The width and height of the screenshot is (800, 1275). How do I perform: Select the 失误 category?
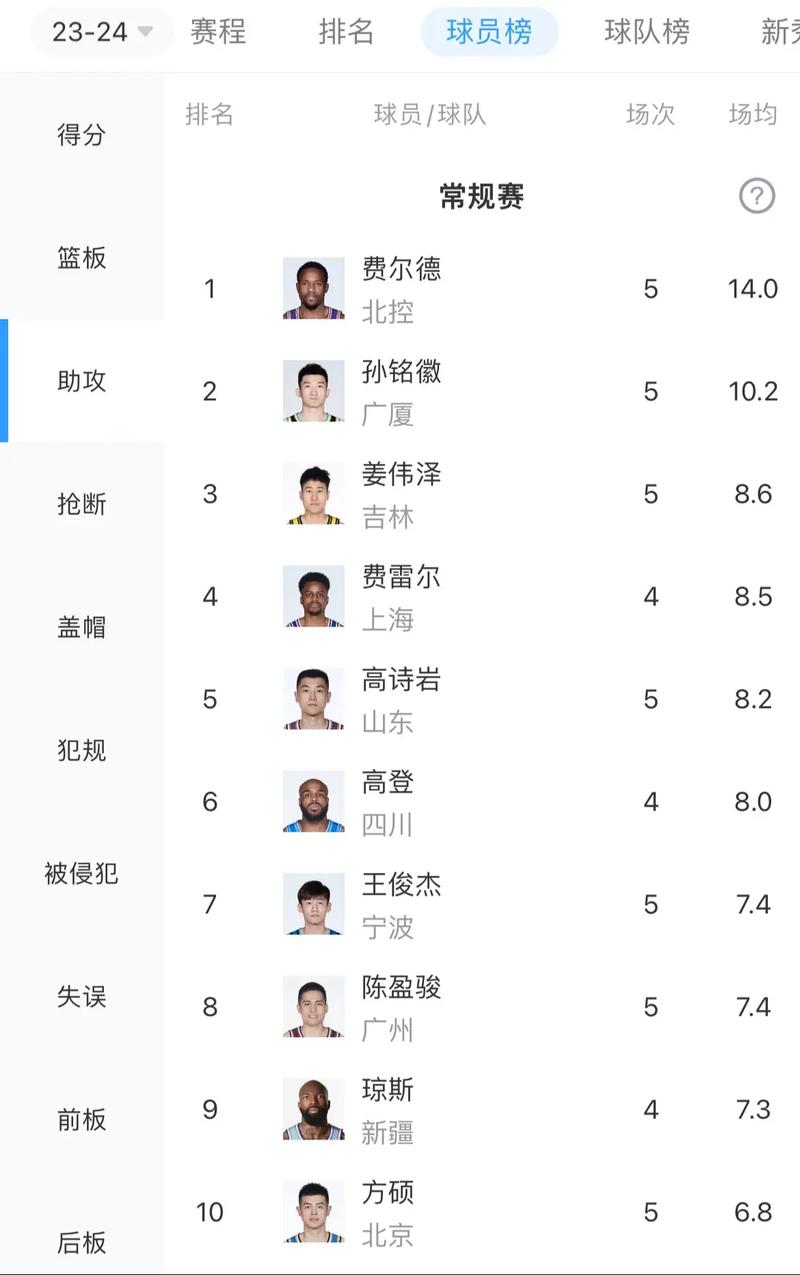point(81,996)
